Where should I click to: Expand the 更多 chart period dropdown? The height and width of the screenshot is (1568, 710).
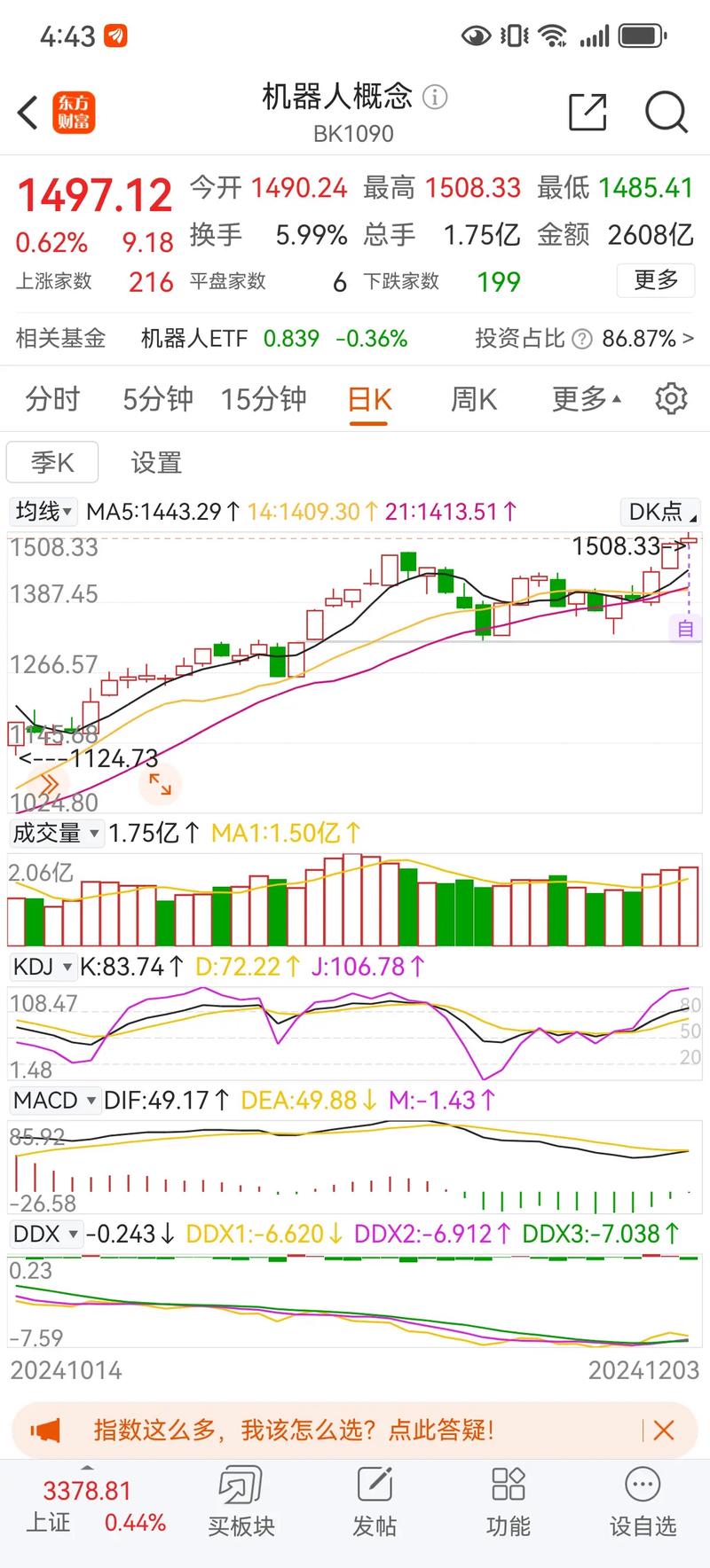tap(586, 400)
